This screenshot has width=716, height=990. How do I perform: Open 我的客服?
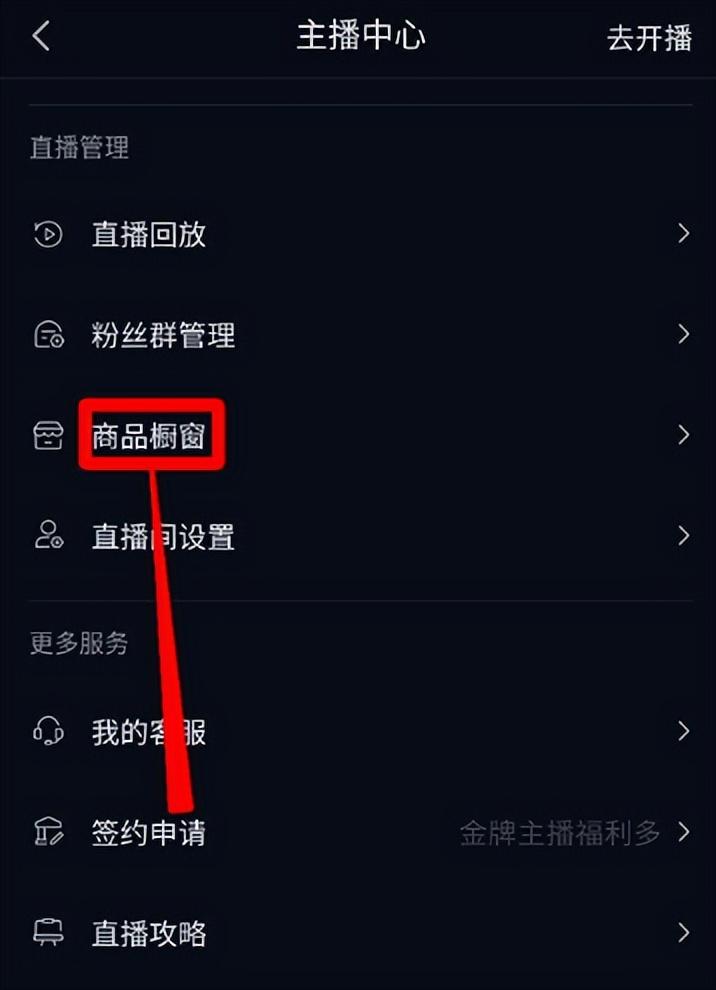150,732
